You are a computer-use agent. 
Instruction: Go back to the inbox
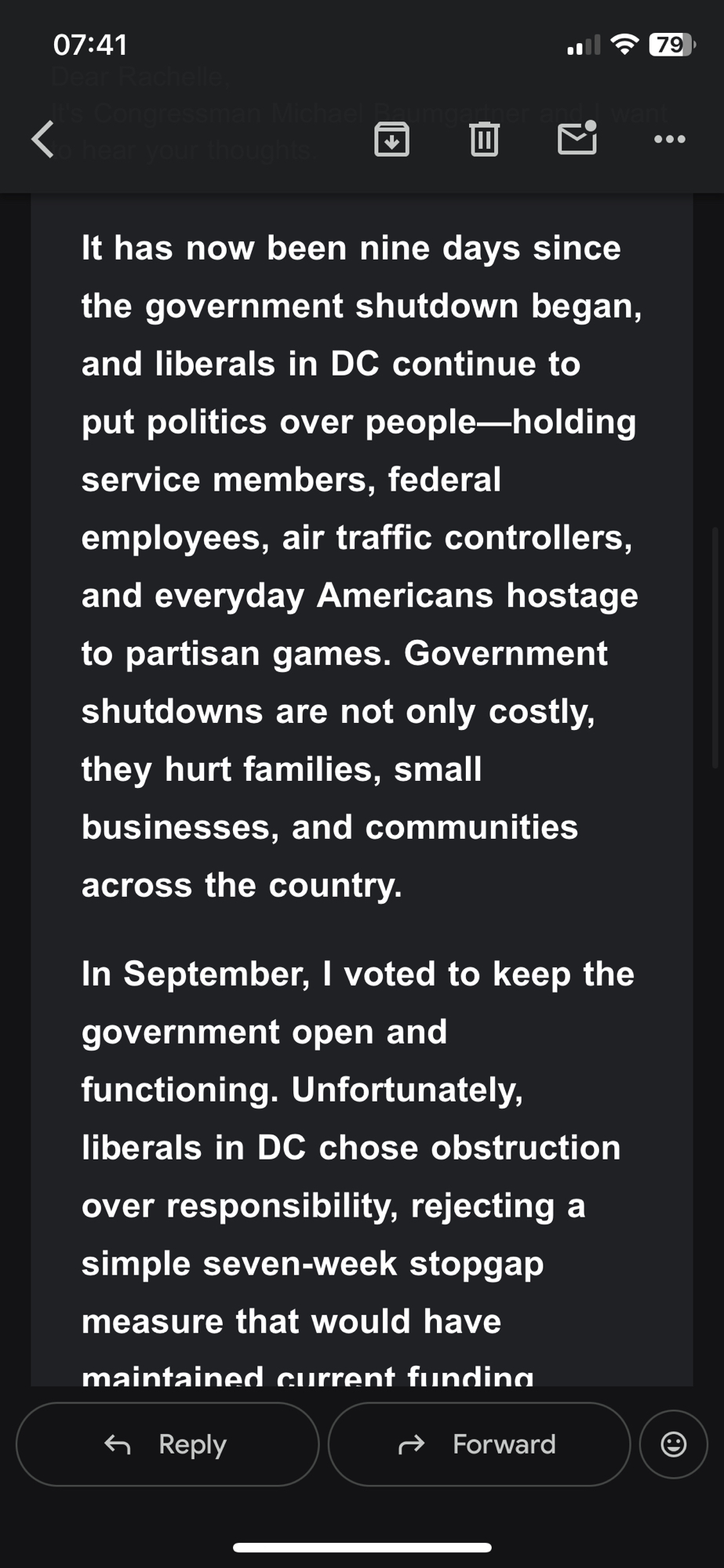click(44, 140)
